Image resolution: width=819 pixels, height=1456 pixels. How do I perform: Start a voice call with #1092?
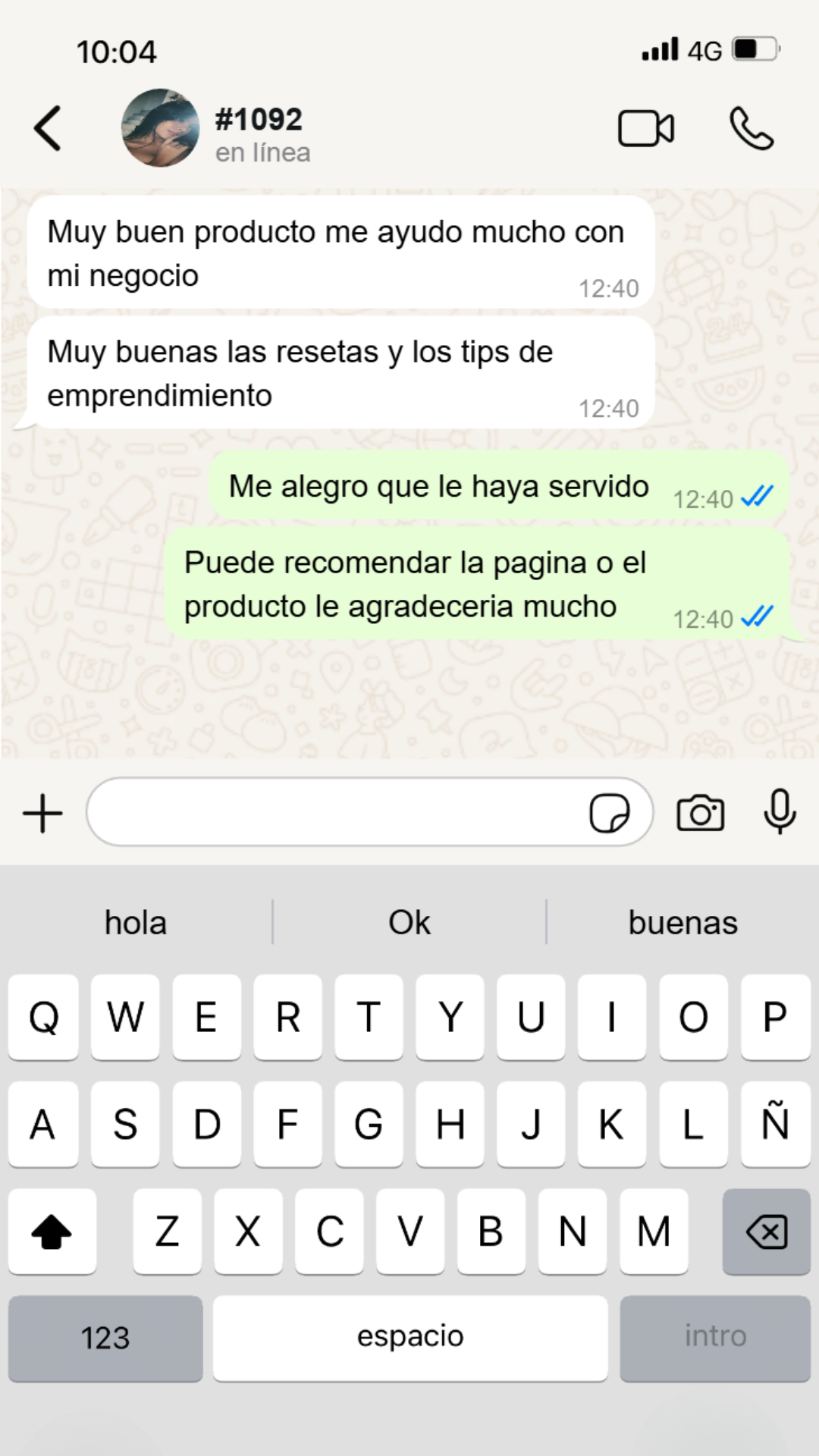751,128
